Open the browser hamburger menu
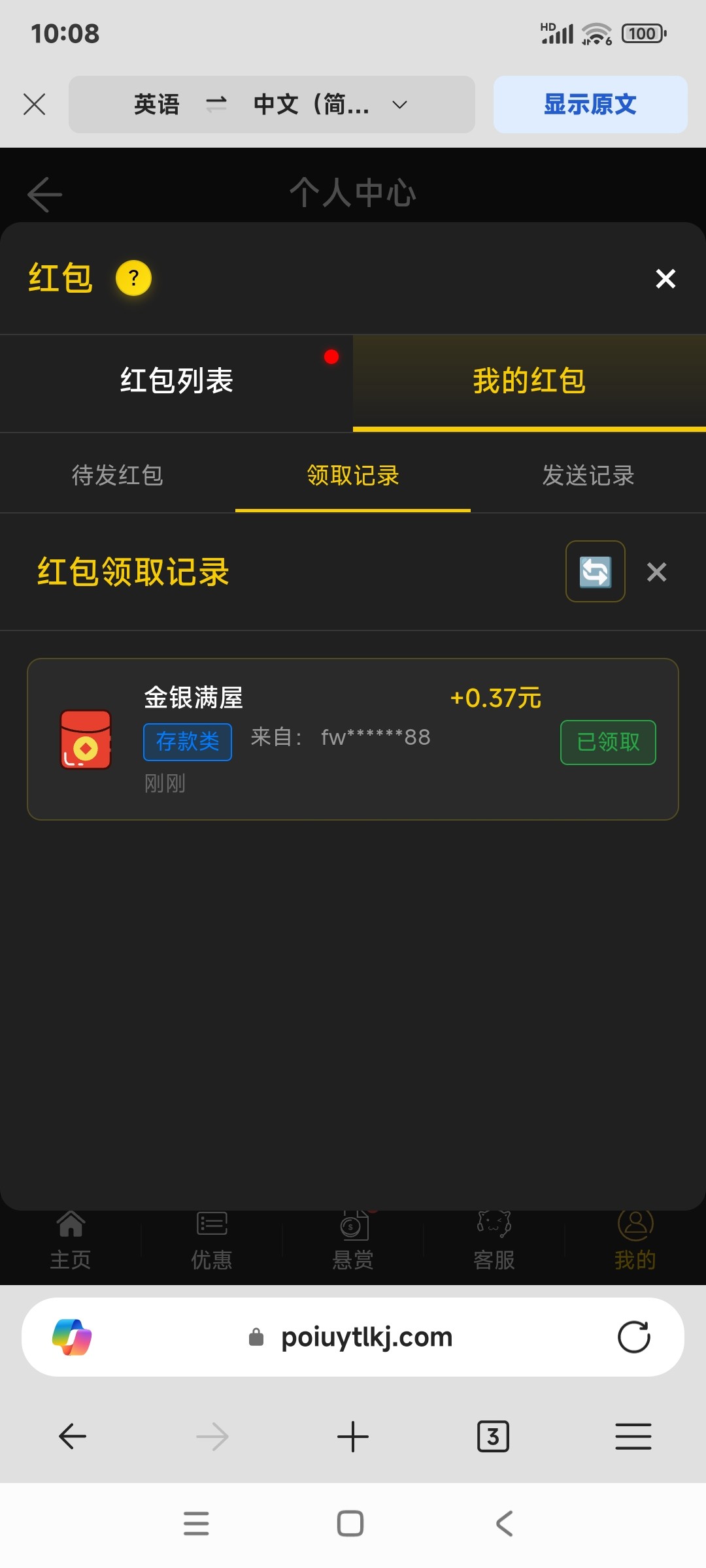The width and height of the screenshot is (706, 1568). (x=633, y=1437)
